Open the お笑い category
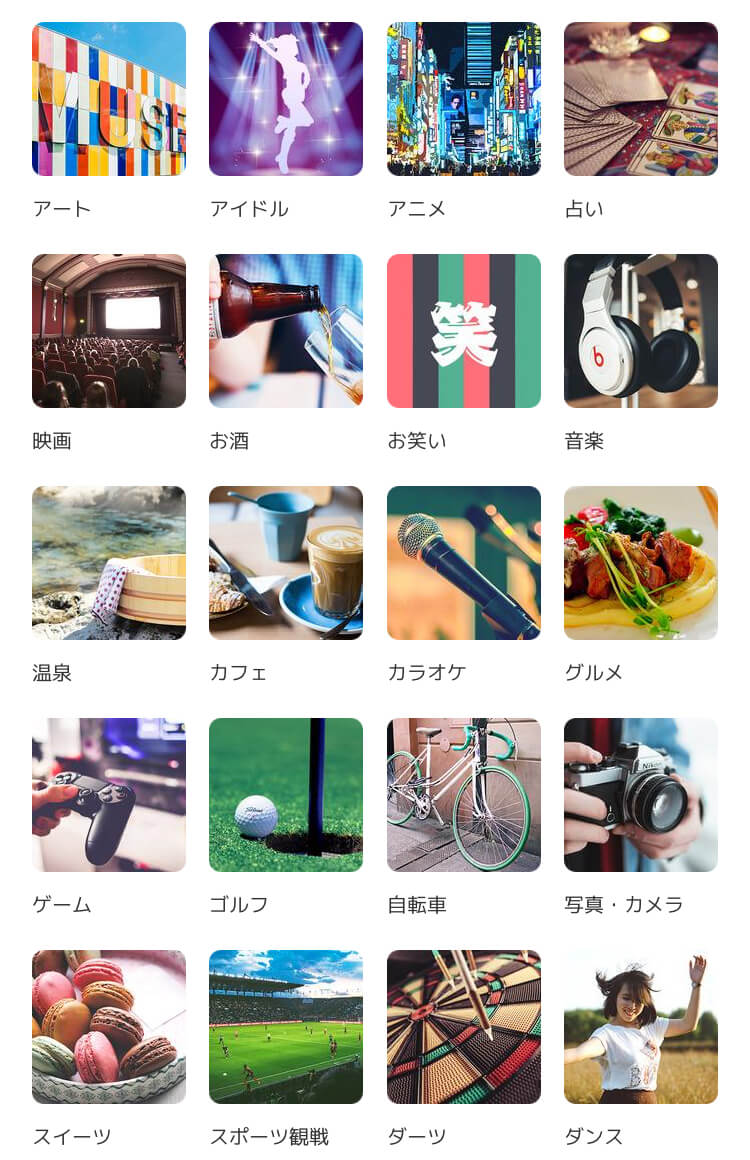This screenshot has width=750, height=1160. 464,331
